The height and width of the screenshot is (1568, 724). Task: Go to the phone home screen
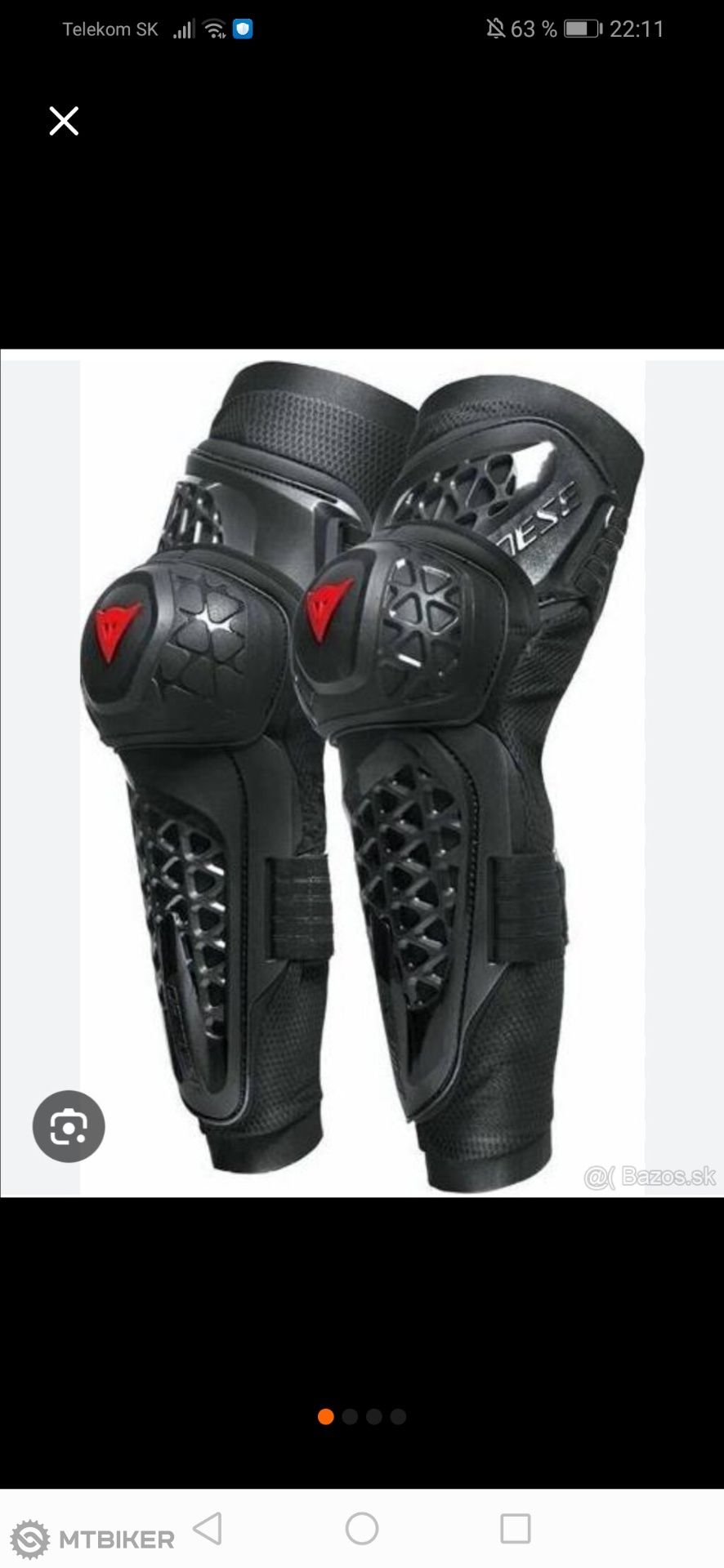click(x=362, y=1528)
